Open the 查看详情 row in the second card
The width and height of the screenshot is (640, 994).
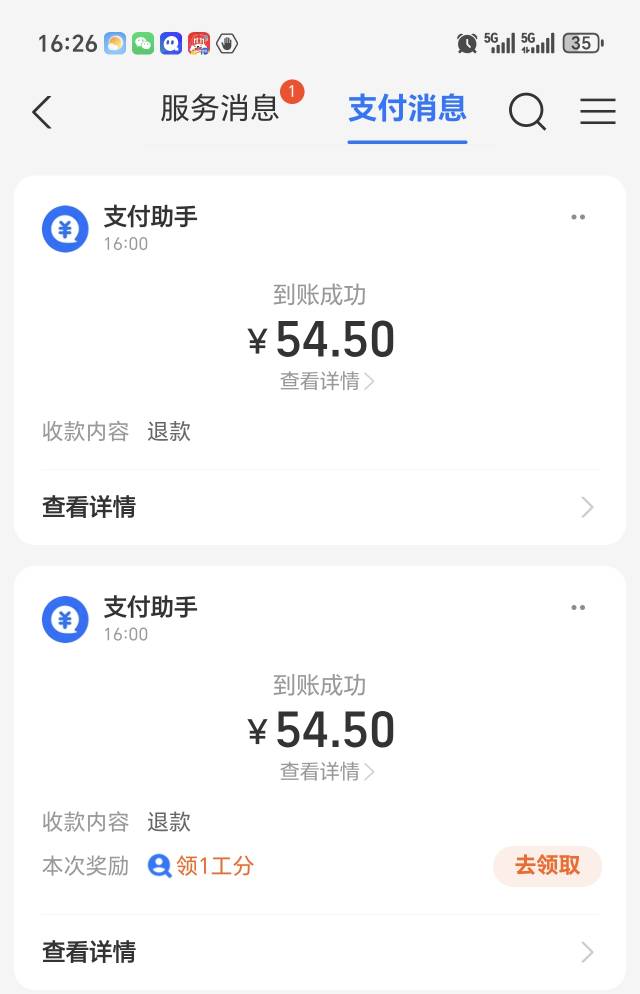[x=318, y=952]
